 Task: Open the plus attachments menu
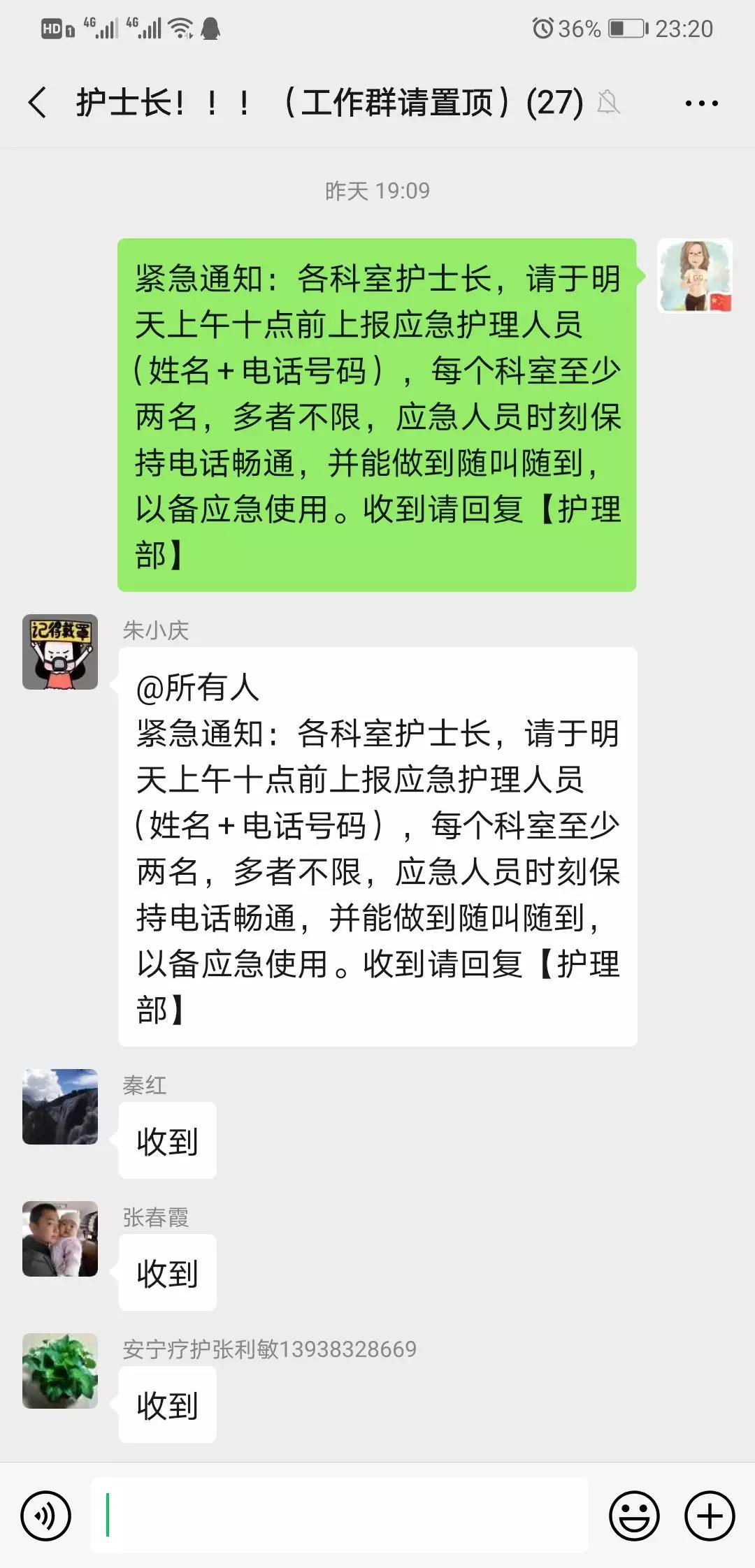710,1516
